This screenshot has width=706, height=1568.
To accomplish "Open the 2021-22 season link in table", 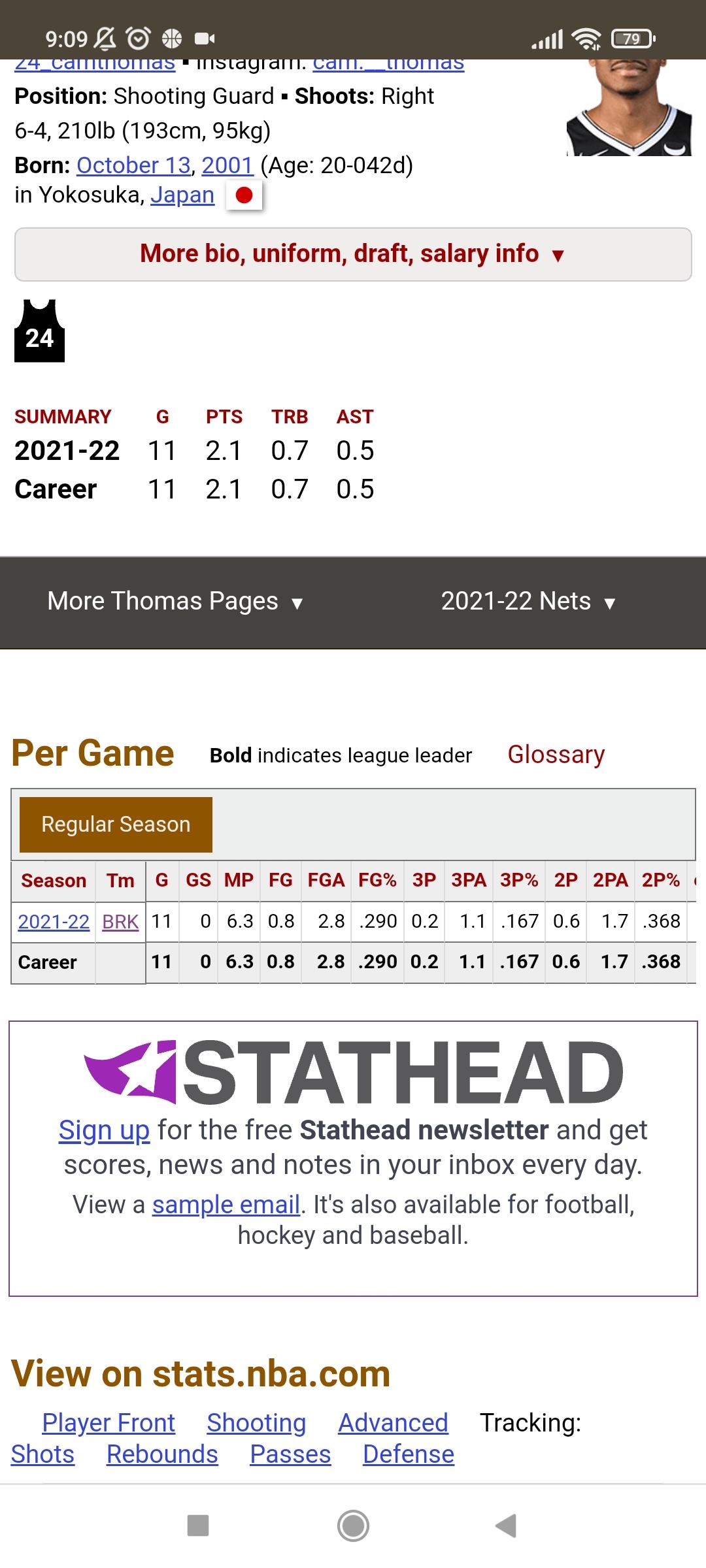I will pyautogui.click(x=54, y=921).
